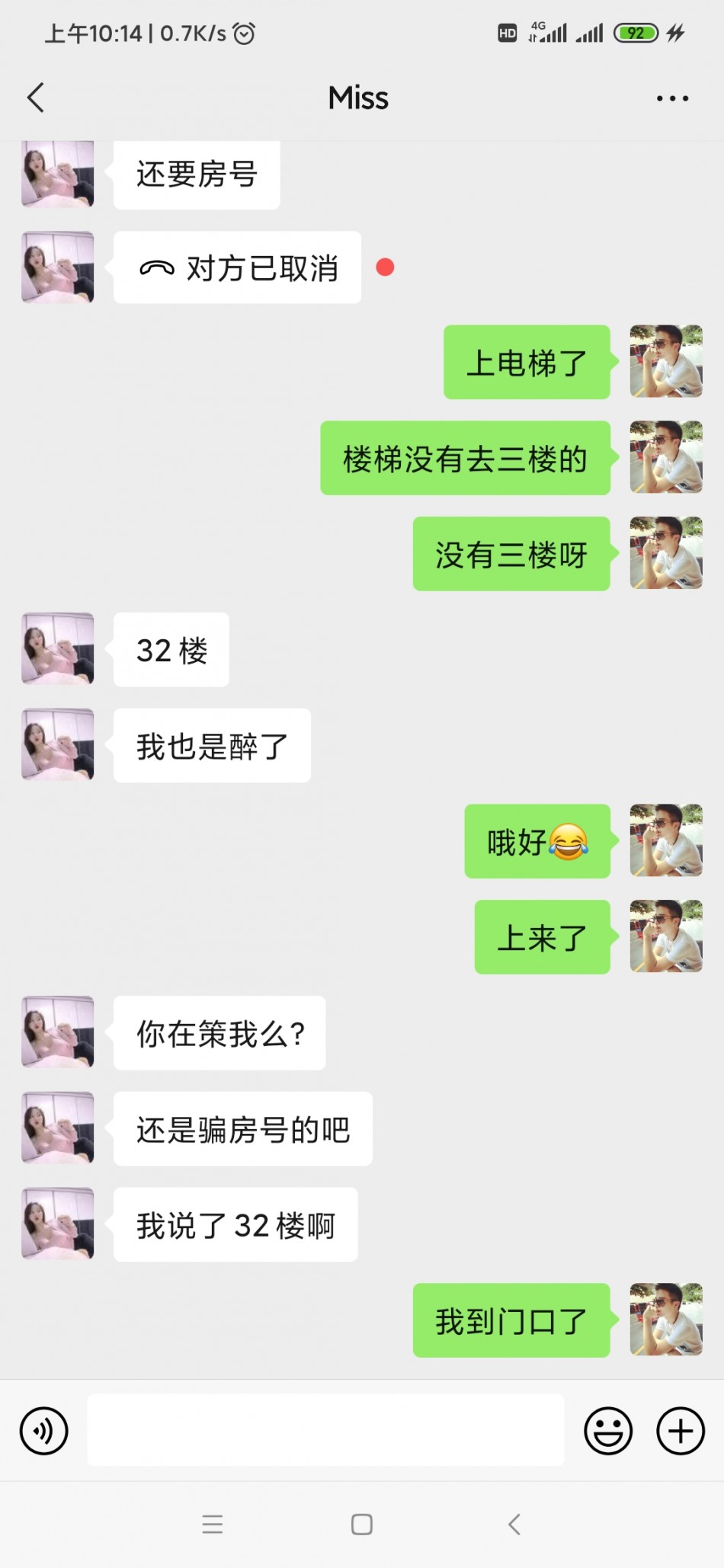Go to the system home screen
724x1568 pixels.
[x=362, y=1524]
